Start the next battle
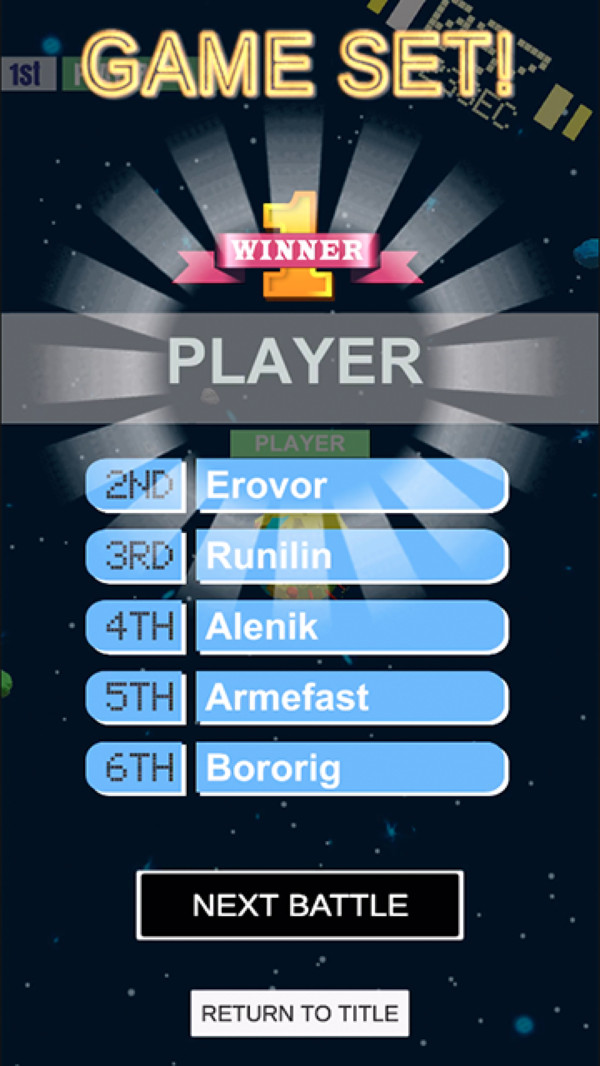This screenshot has width=600, height=1066. 300,905
